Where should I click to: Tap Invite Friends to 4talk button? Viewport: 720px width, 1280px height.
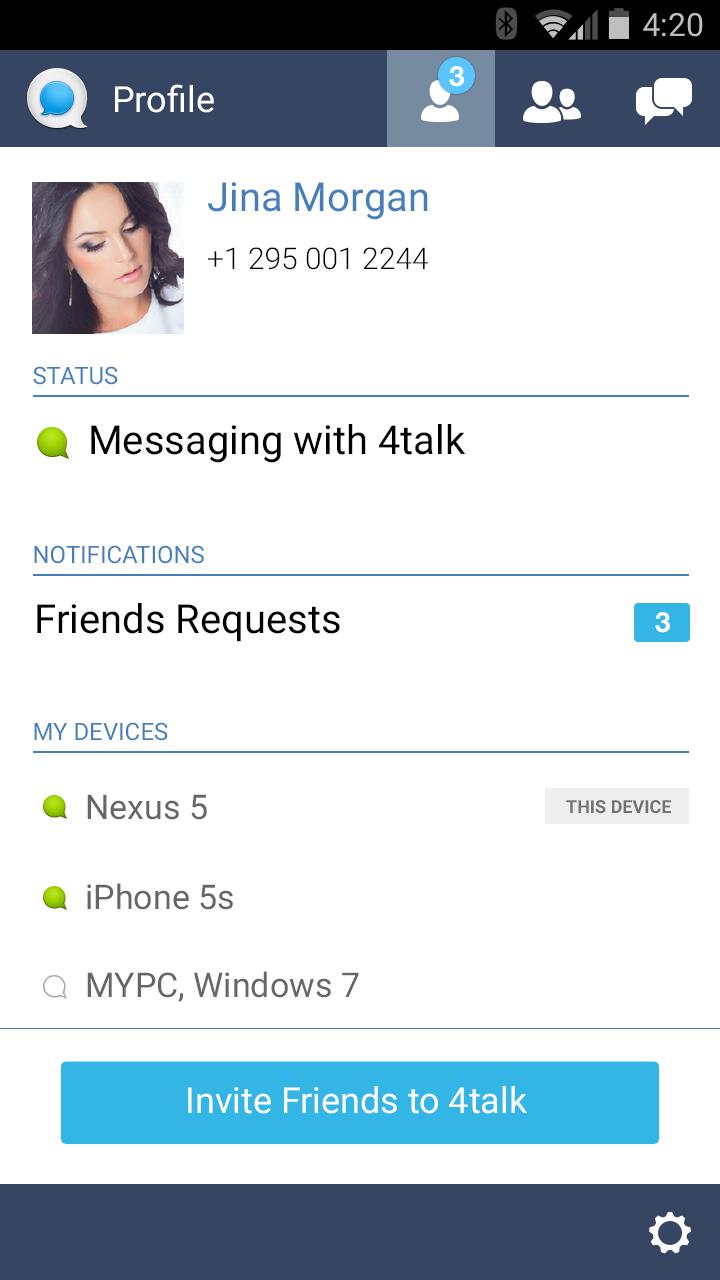coord(360,1102)
